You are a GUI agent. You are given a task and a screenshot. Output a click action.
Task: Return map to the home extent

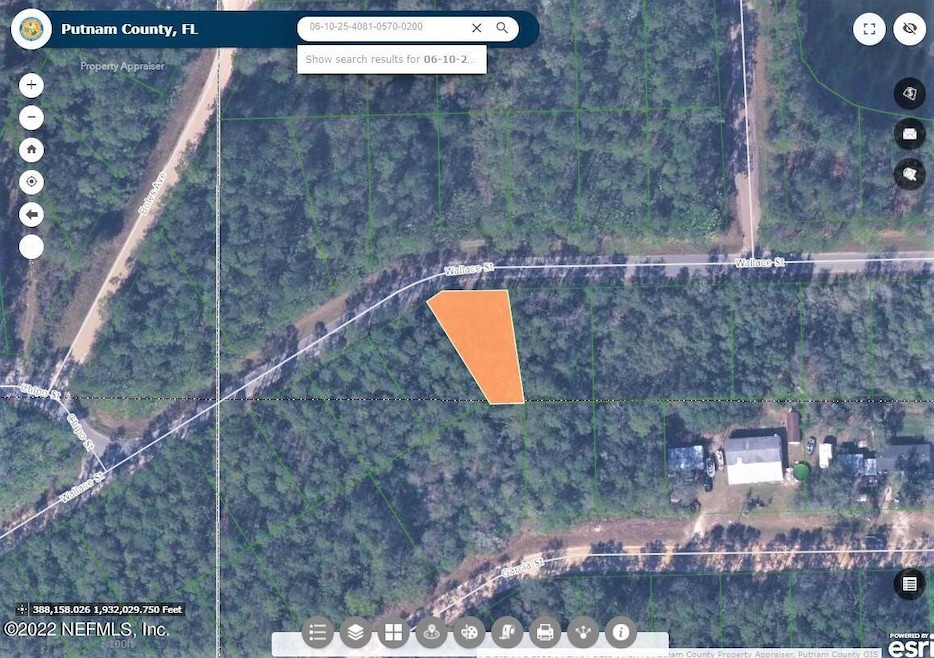31,150
